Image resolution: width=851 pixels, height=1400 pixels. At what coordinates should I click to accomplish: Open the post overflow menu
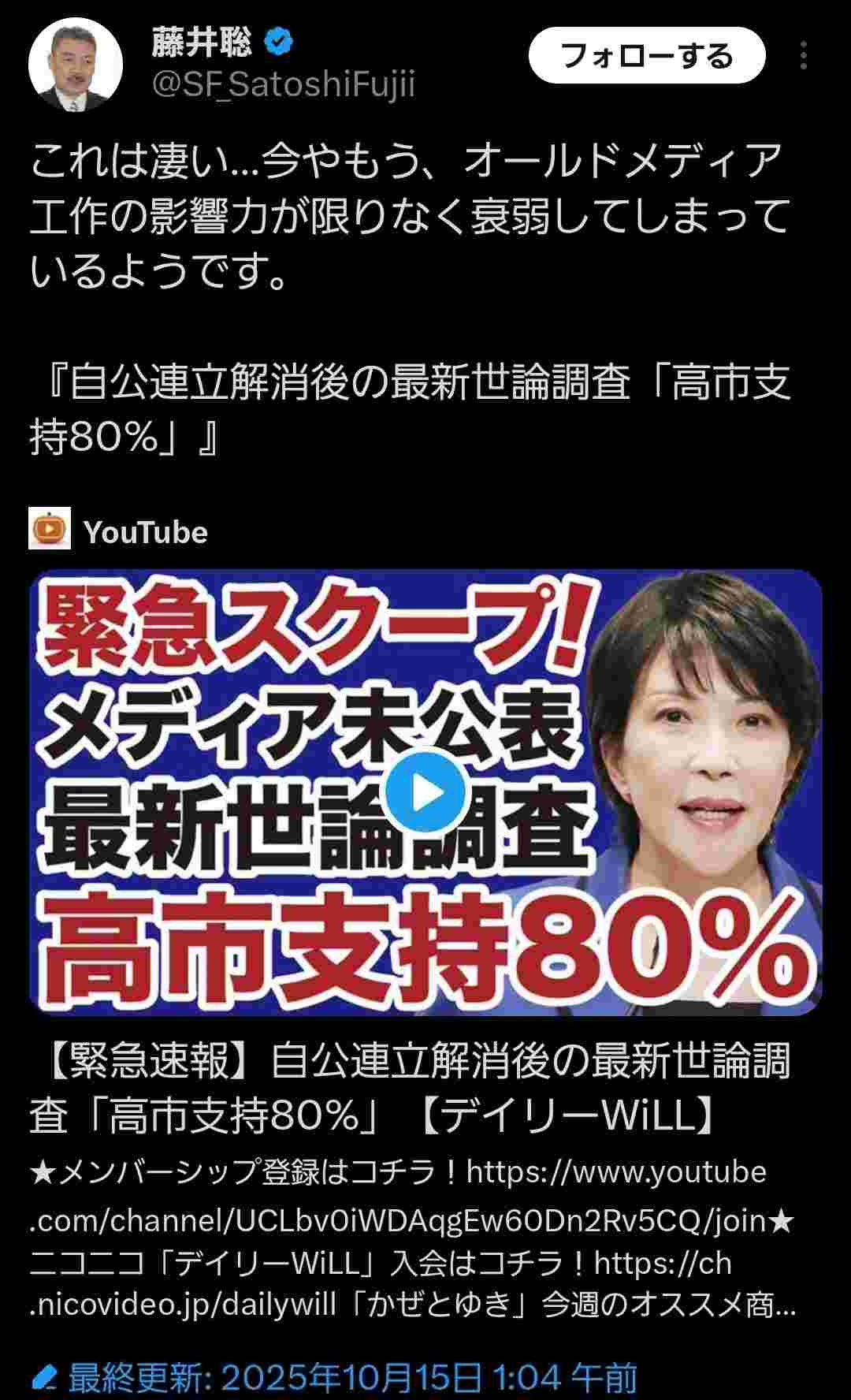[803, 56]
